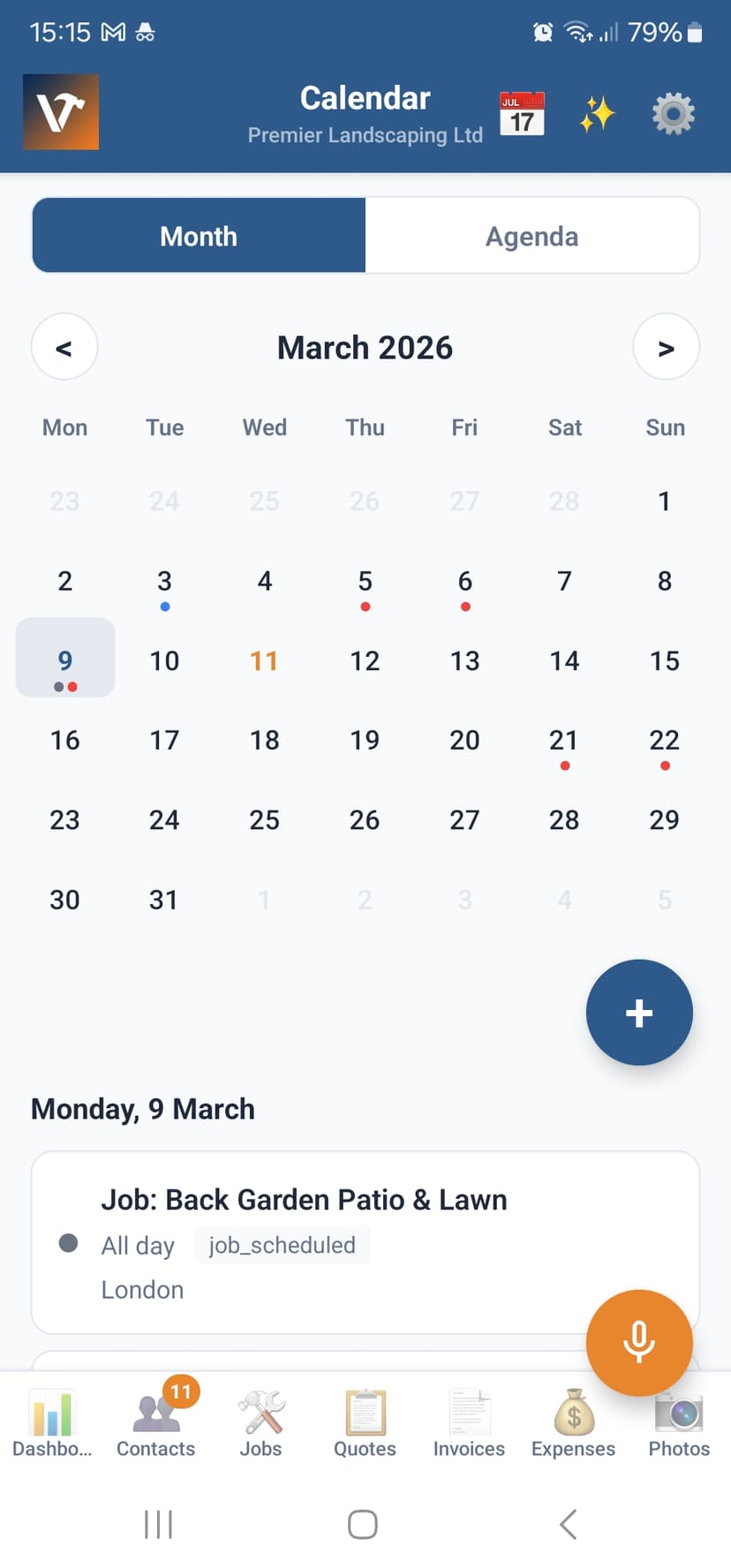Tap the orange microphone voice button
Viewport: 731px width, 1568px height.
point(639,1343)
